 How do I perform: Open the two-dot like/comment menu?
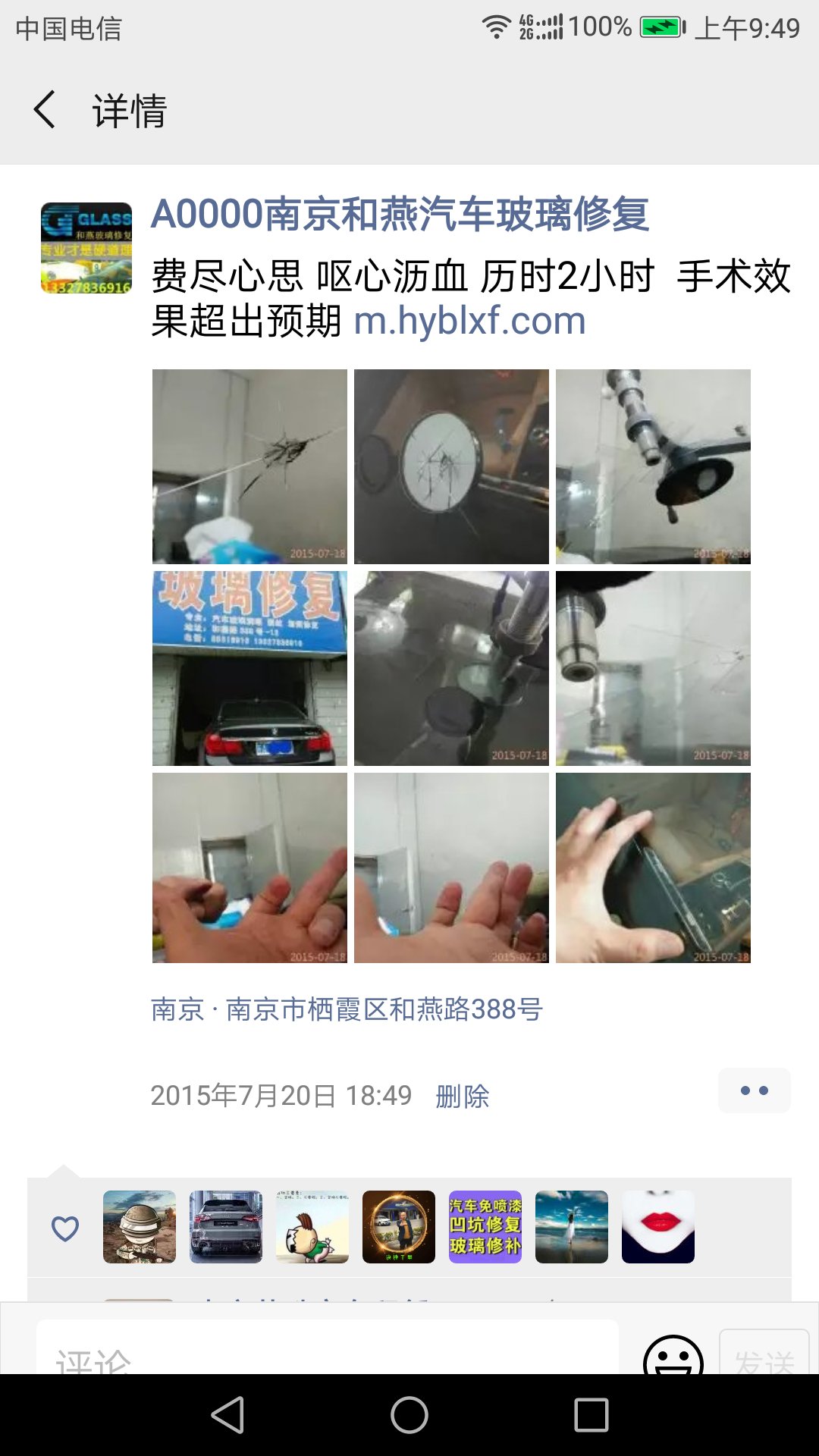pyautogui.click(x=754, y=1090)
